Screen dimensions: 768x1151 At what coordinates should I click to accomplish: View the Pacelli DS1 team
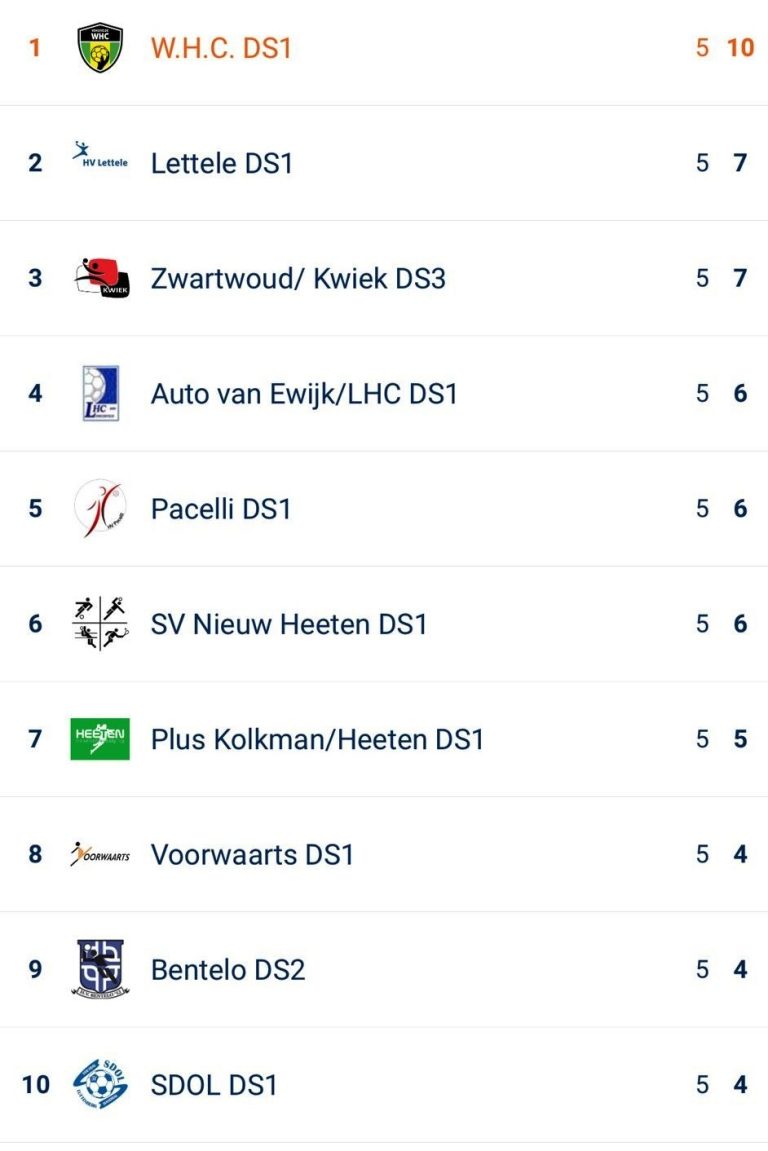tap(221, 509)
